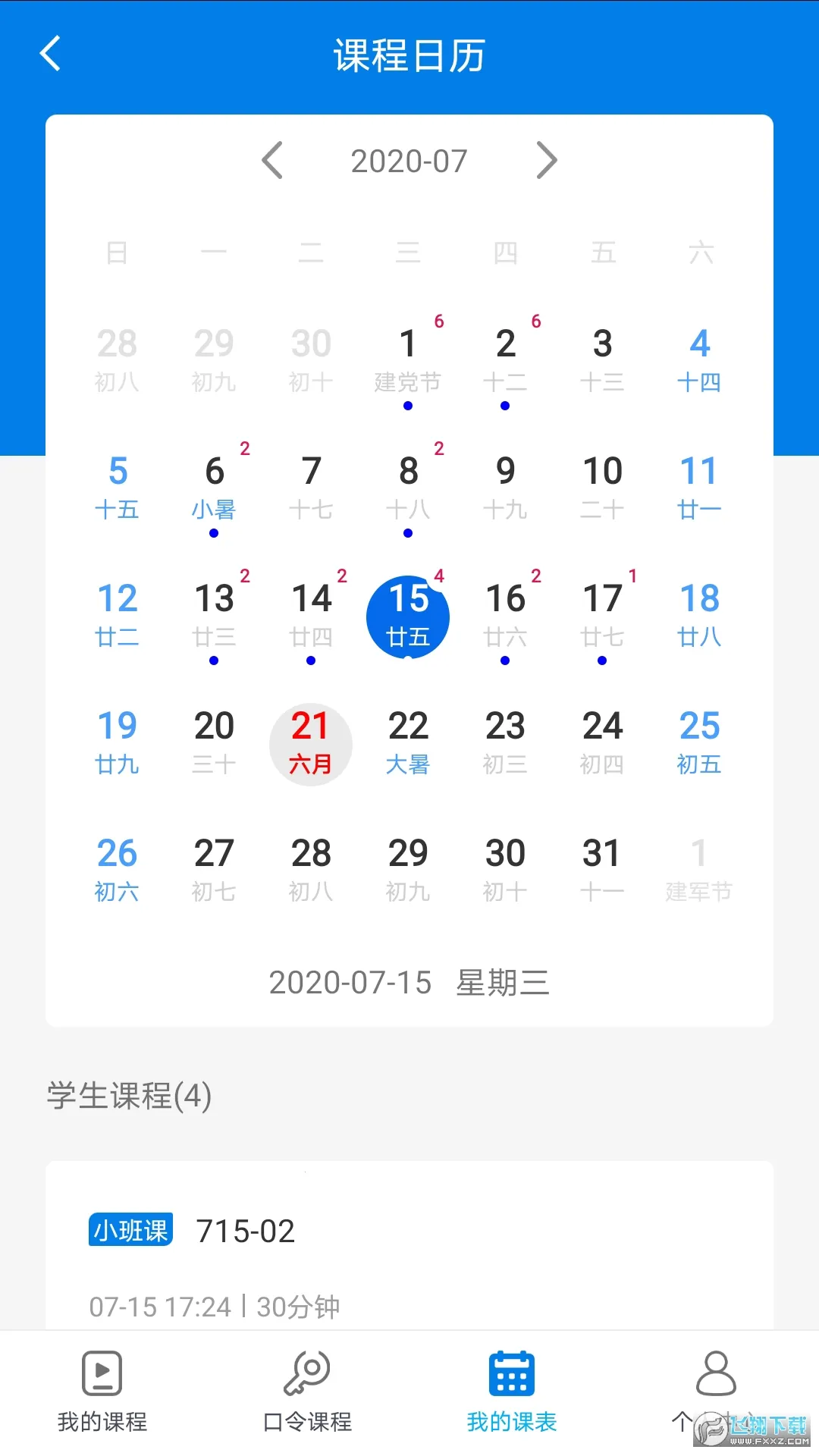Tap the 2020-07-15 星期三 date text
The image size is (819, 1456).
pyautogui.click(x=409, y=982)
